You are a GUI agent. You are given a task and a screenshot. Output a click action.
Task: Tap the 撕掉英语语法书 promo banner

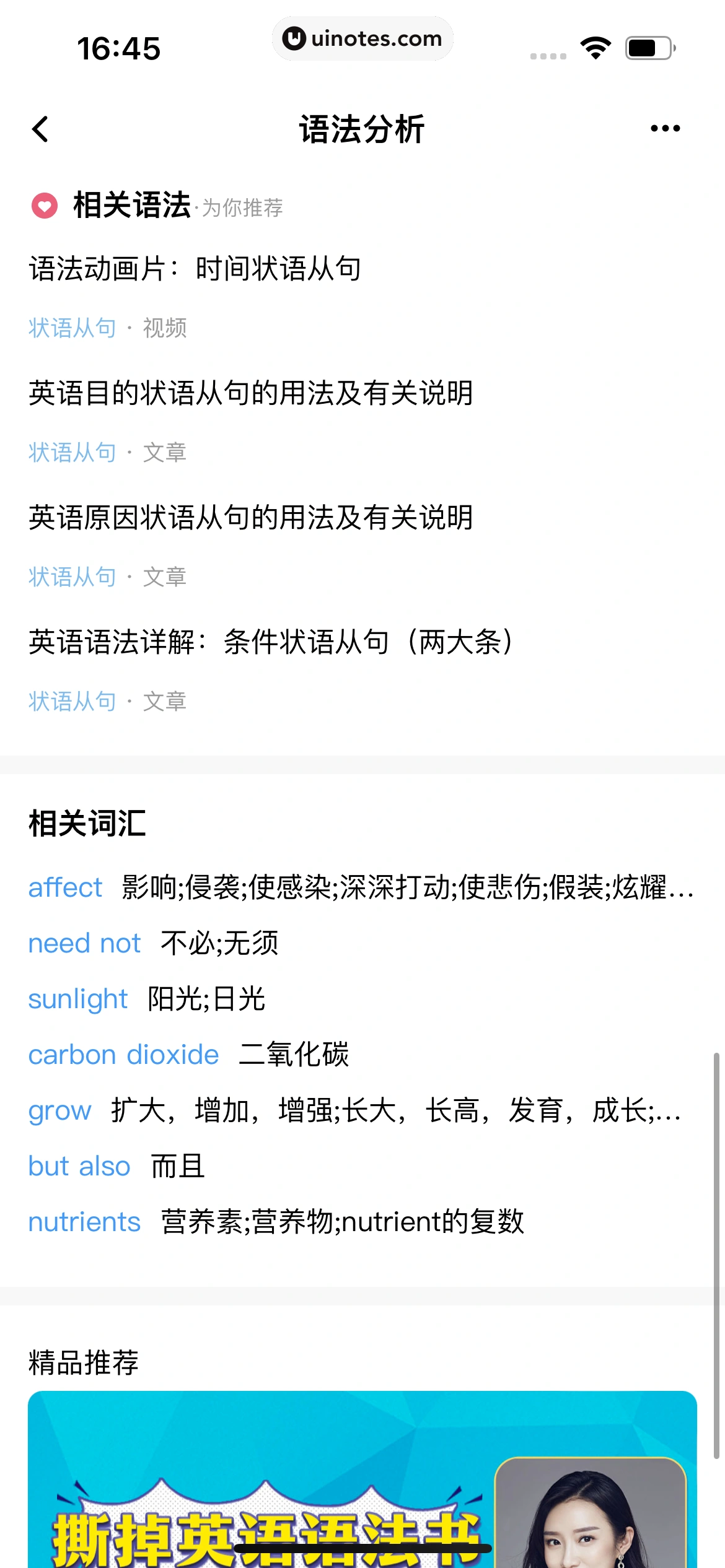click(x=362, y=1486)
